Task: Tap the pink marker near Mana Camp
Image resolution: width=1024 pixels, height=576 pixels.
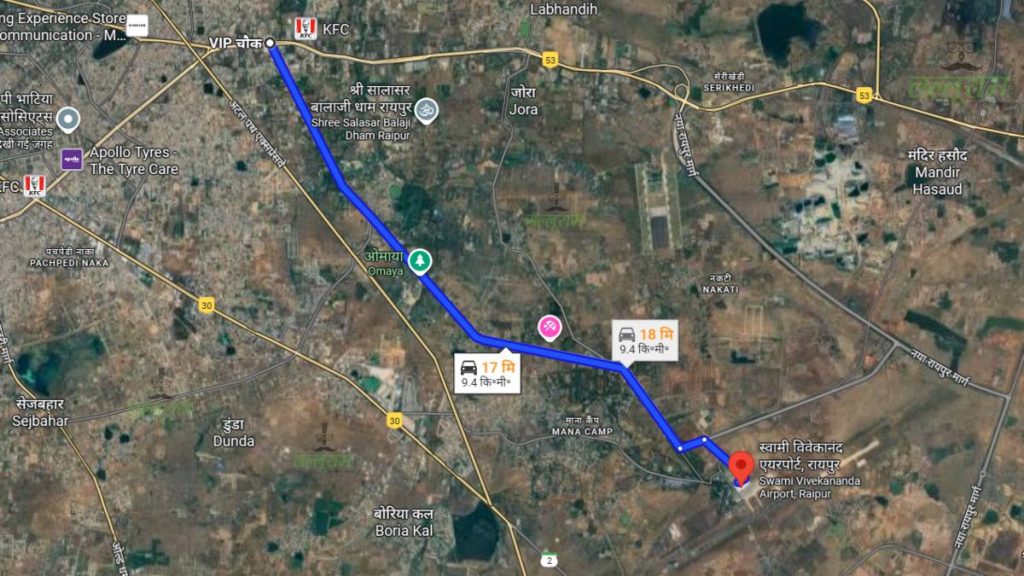Action: pyautogui.click(x=549, y=326)
